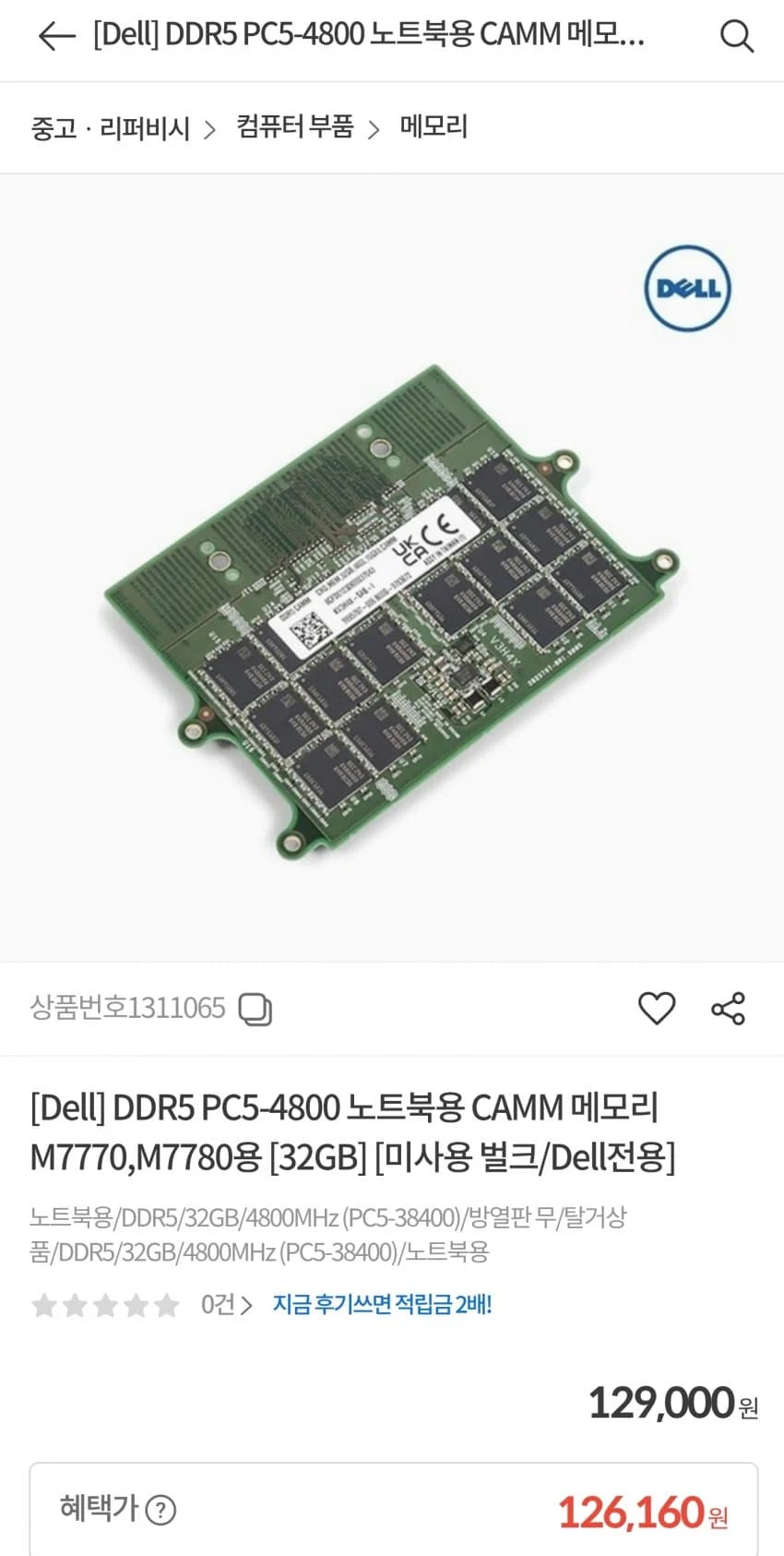784x1556 pixels.
Task: Go back using the arrow icon
Action: point(56,37)
